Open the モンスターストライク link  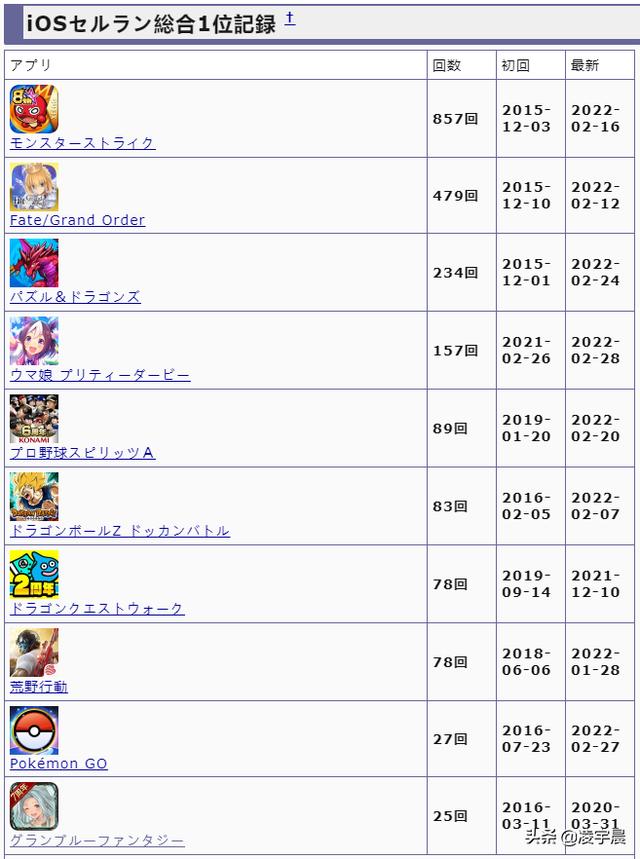coord(83,143)
